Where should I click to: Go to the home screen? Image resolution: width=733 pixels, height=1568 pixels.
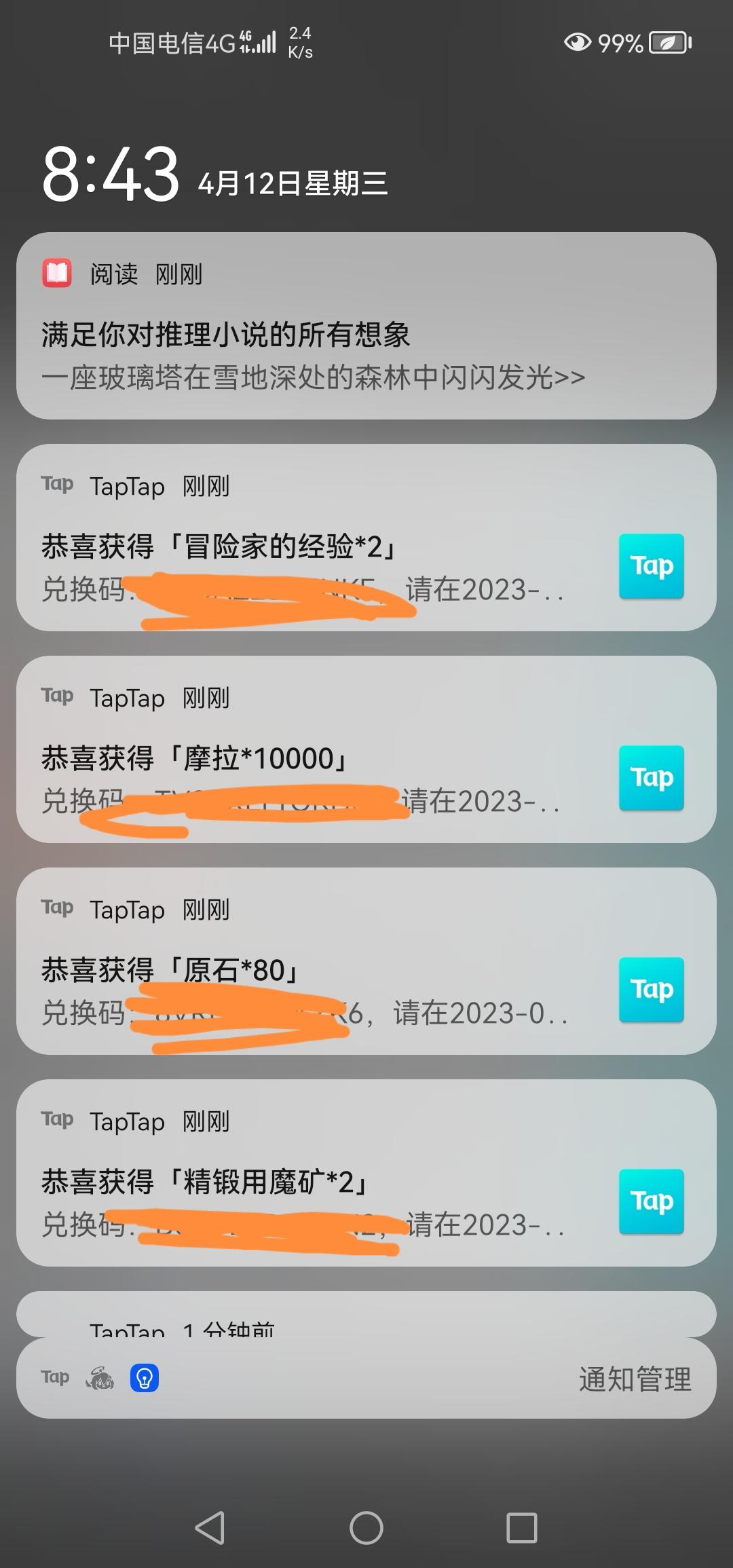tap(366, 1528)
